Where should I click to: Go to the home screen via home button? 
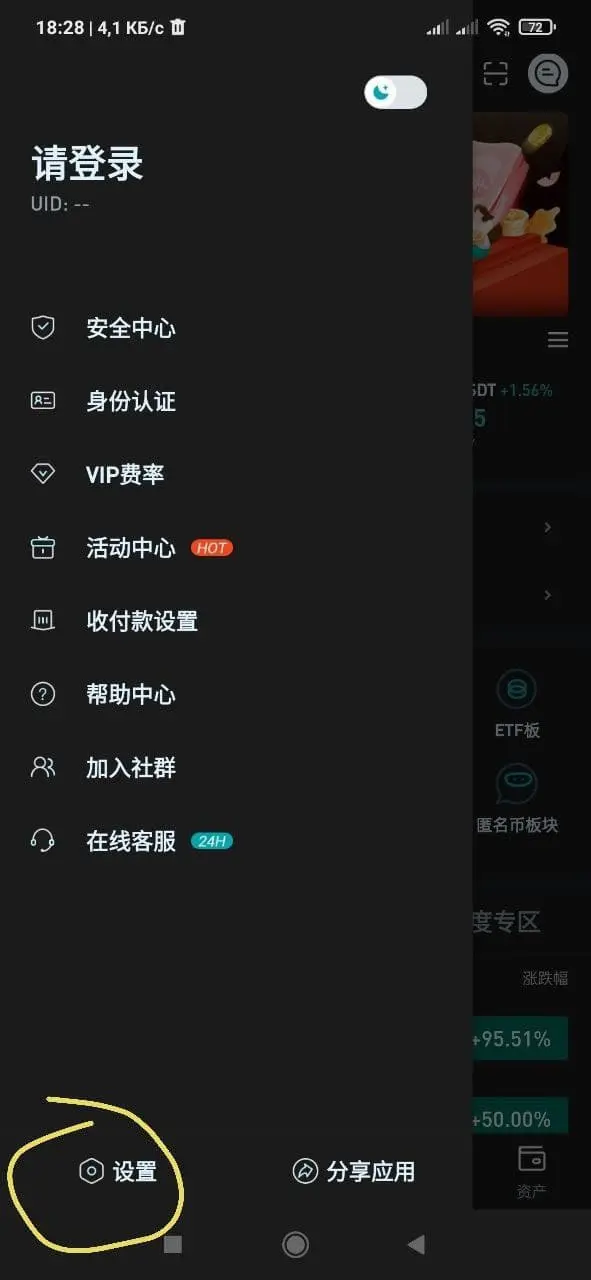(295, 1244)
